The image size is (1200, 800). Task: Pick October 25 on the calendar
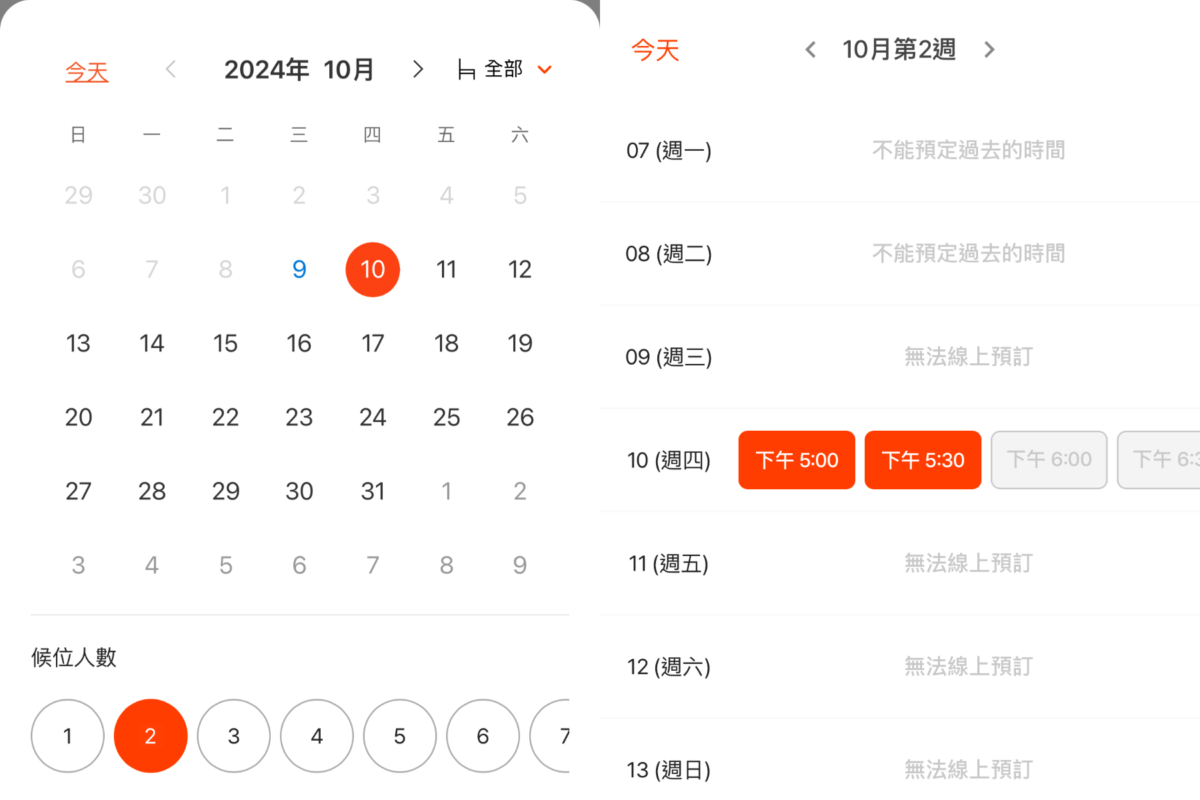click(x=446, y=417)
